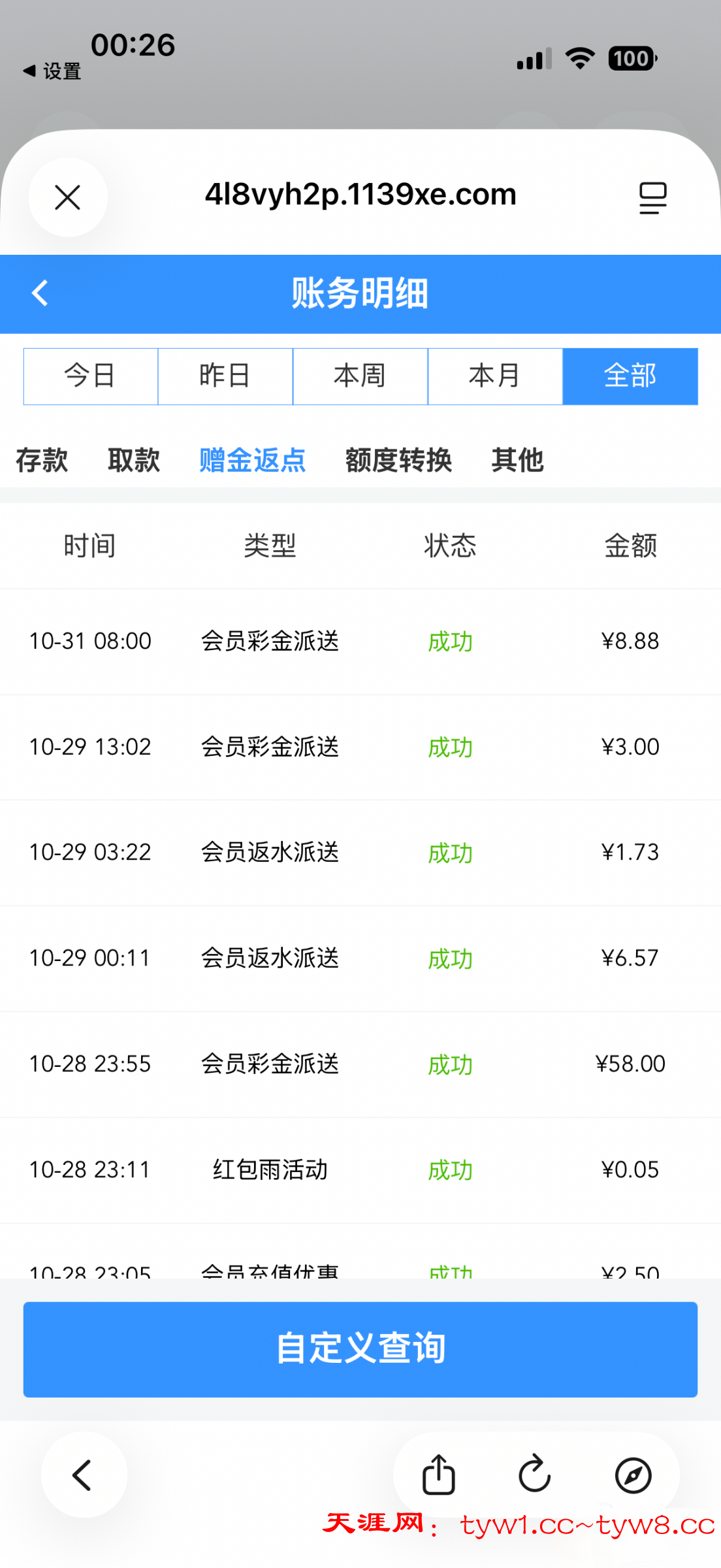Switch to 额度转换 category tab
Viewport: 721px width, 1568px height.
pyautogui.click(x=398, y=460)
